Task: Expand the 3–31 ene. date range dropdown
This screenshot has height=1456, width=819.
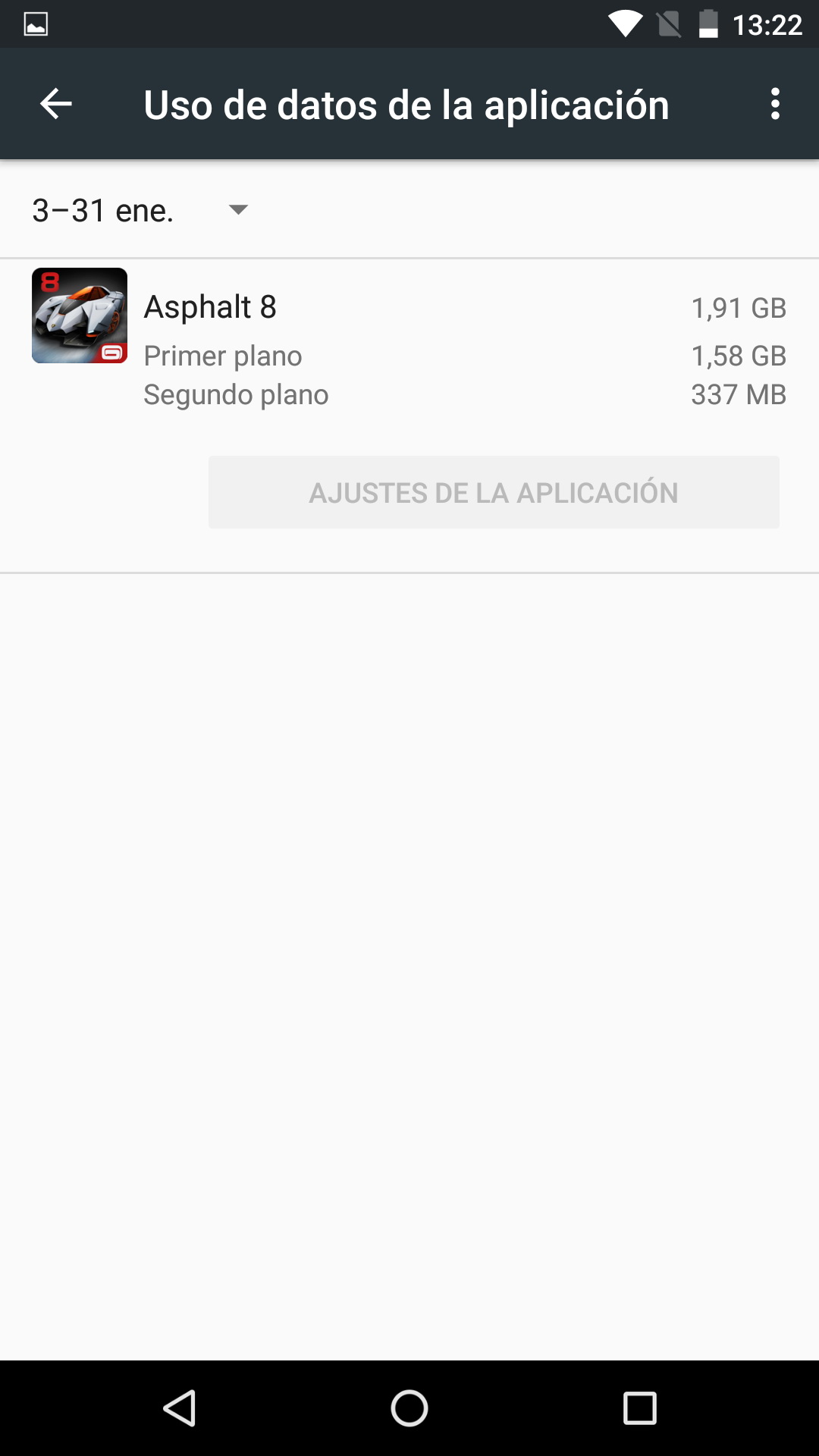Action: point(141,210)
